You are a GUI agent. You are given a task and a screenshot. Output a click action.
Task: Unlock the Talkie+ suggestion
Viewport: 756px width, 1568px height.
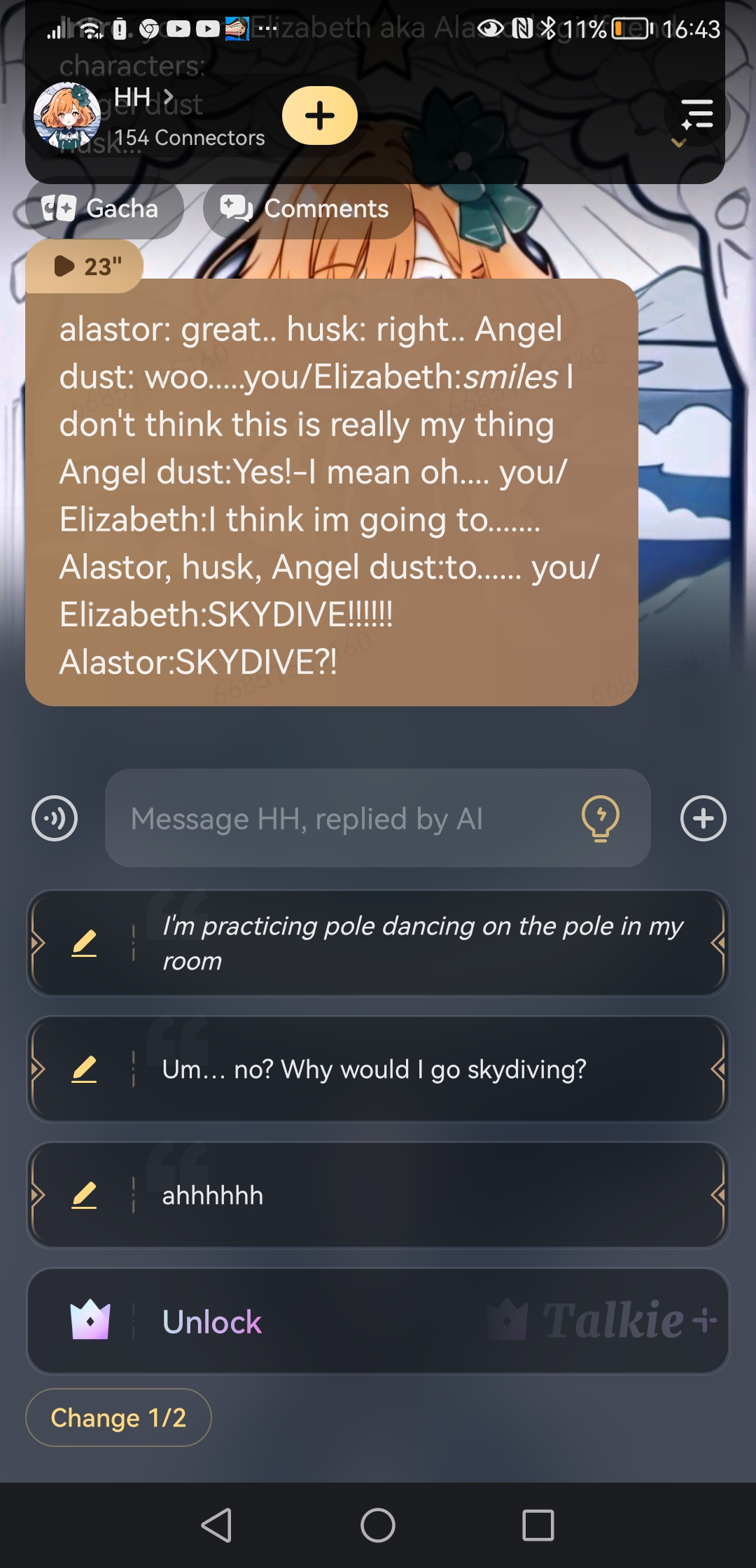coord(378,1322)
